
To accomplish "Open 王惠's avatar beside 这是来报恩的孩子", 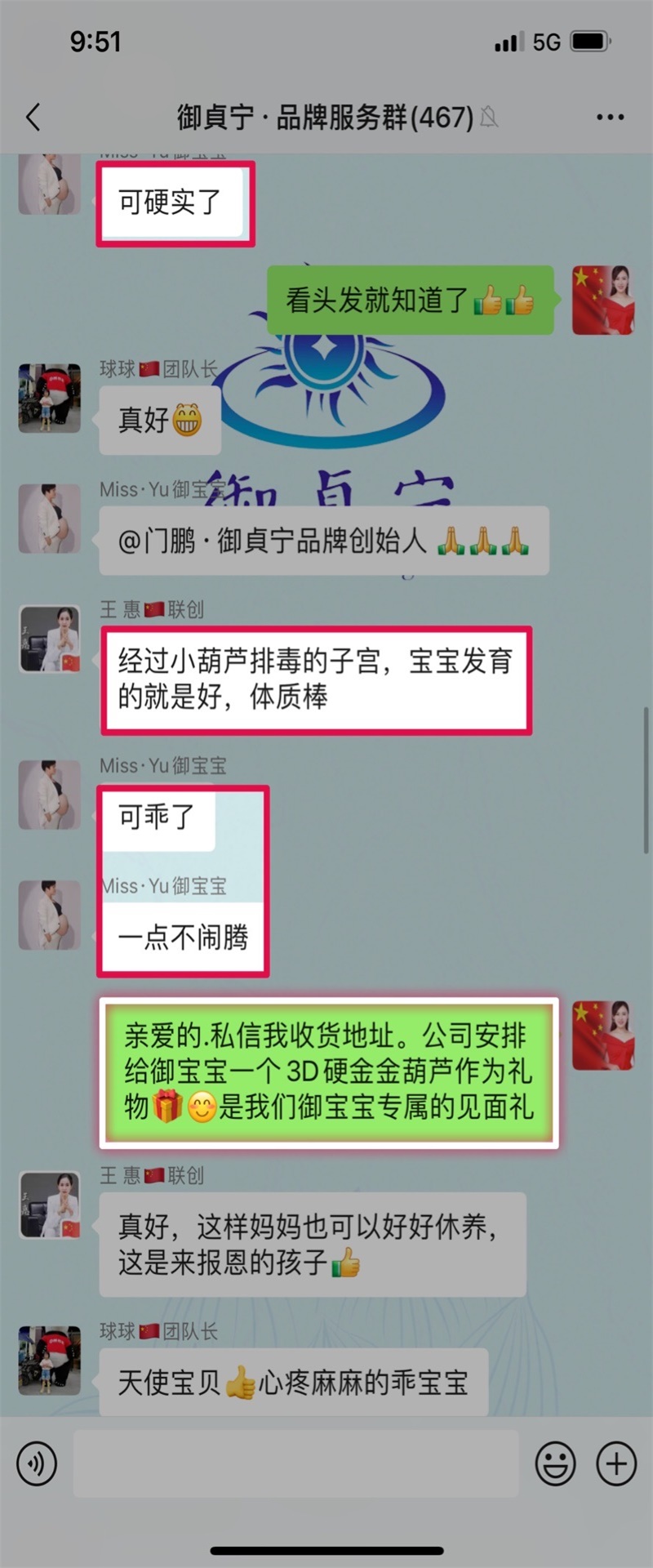I will tap(50, 1206).
